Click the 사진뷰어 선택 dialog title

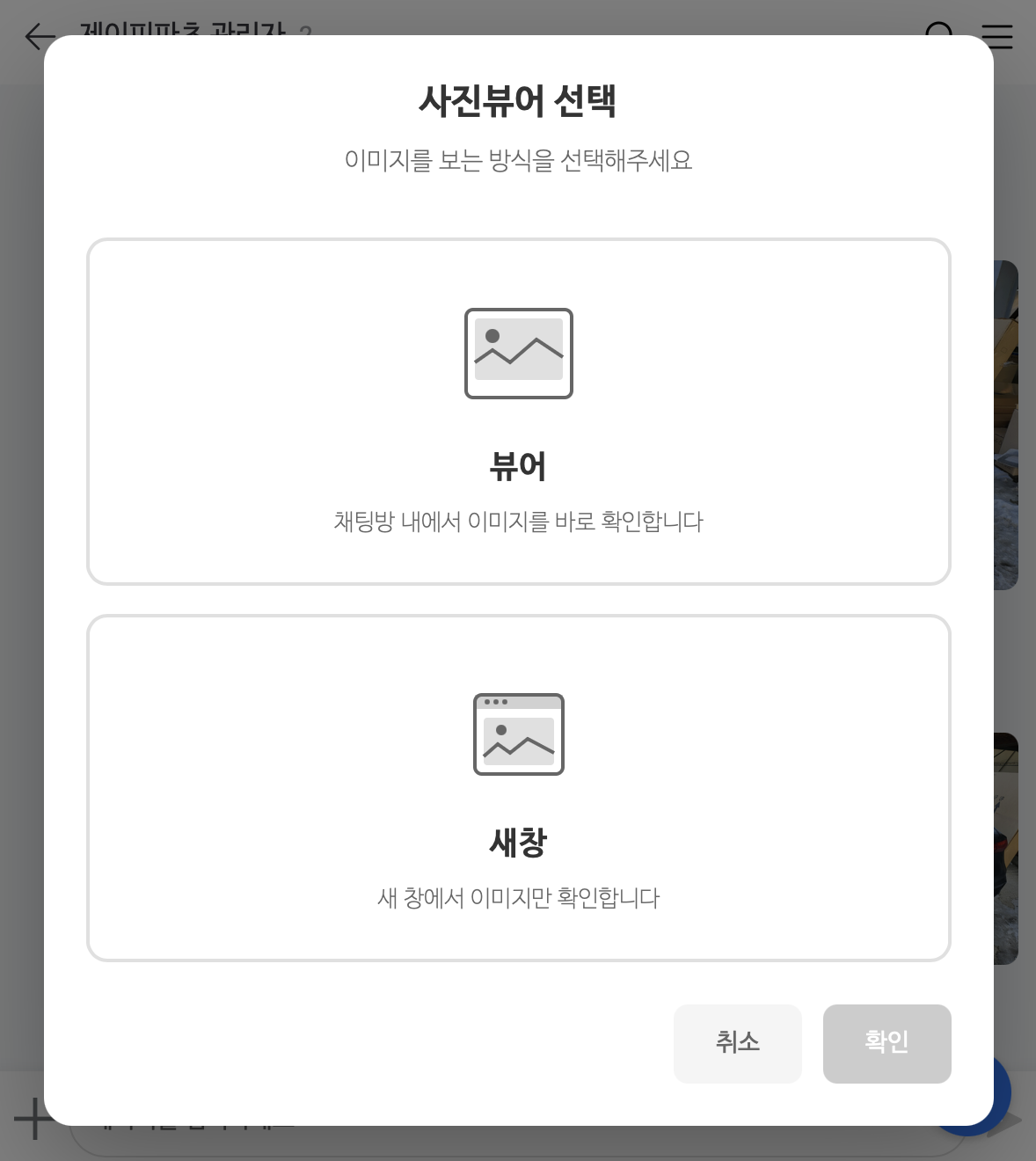coord(518,99)
